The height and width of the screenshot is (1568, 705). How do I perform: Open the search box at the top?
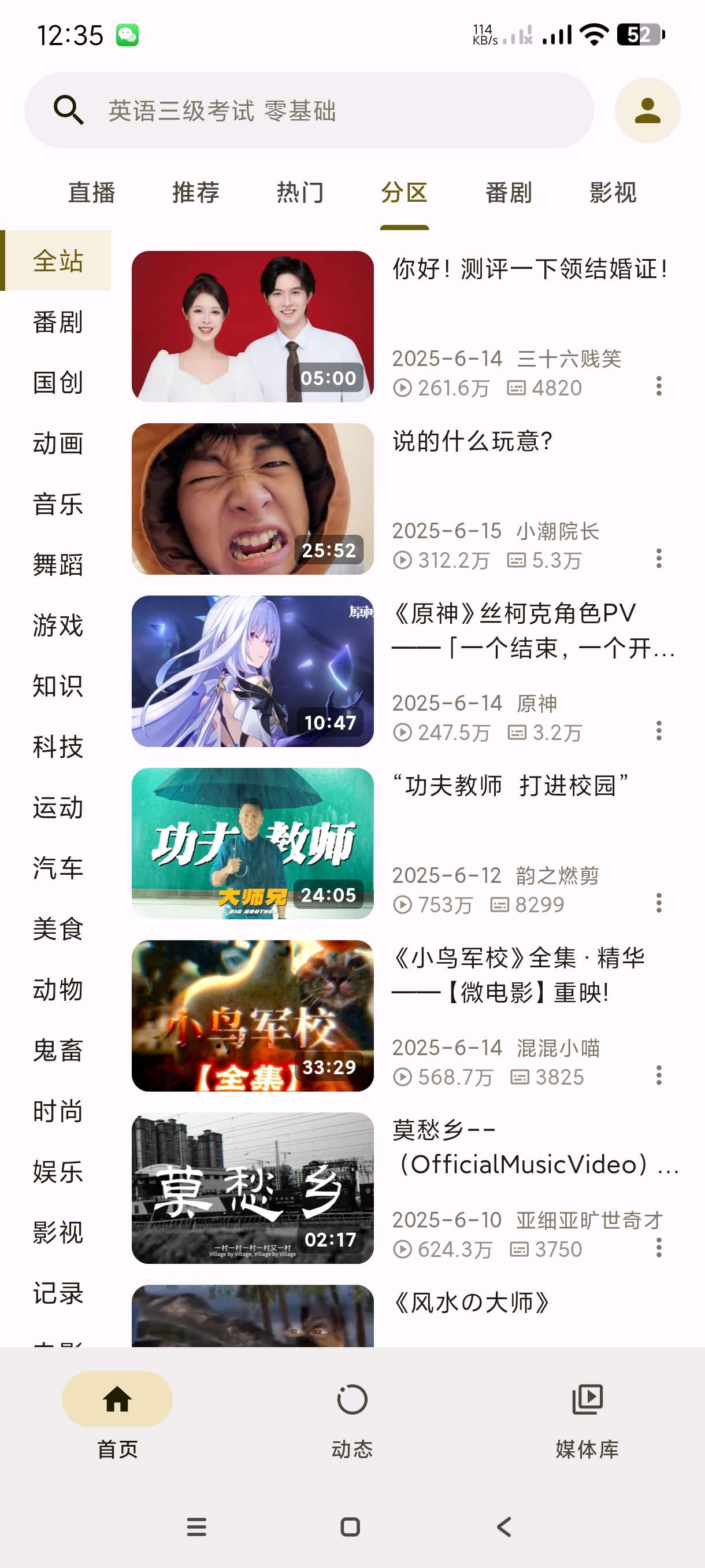tap(309, 111)
